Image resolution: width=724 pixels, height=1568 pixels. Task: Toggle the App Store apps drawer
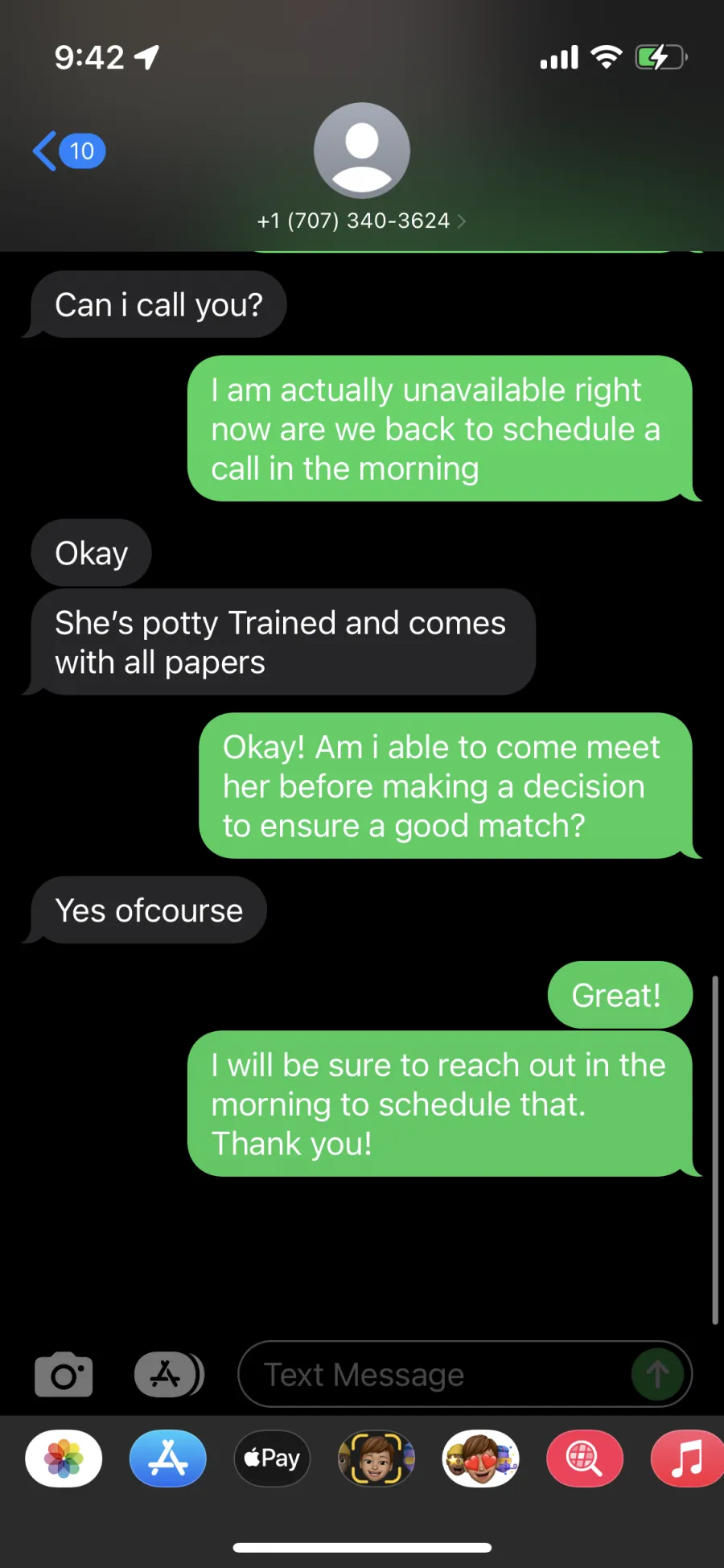pyautogui.click(x=169, y=1375)
